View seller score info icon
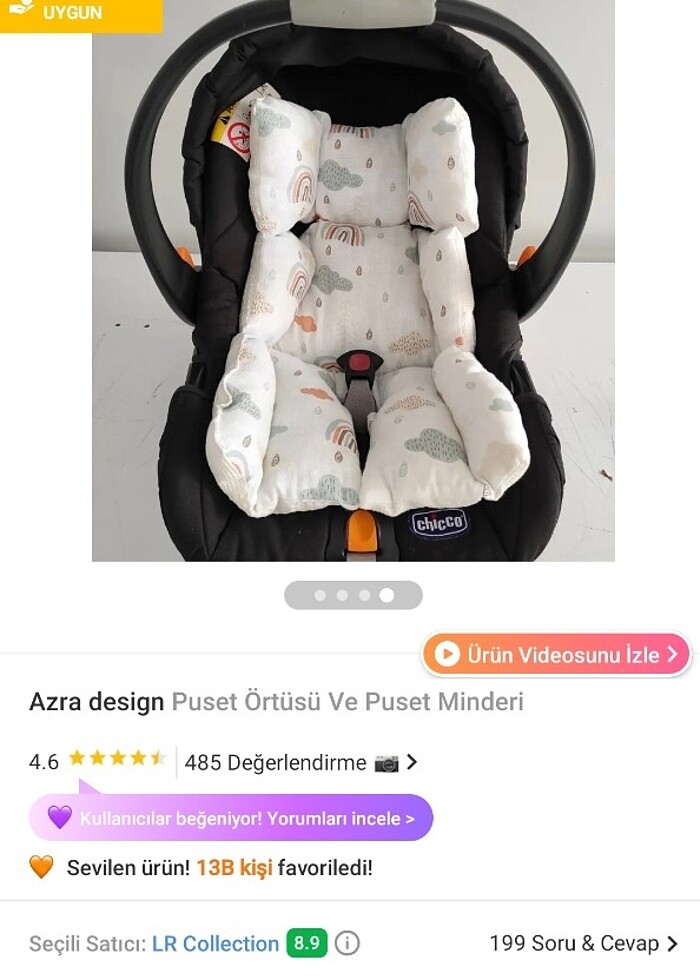 [347, 943]
